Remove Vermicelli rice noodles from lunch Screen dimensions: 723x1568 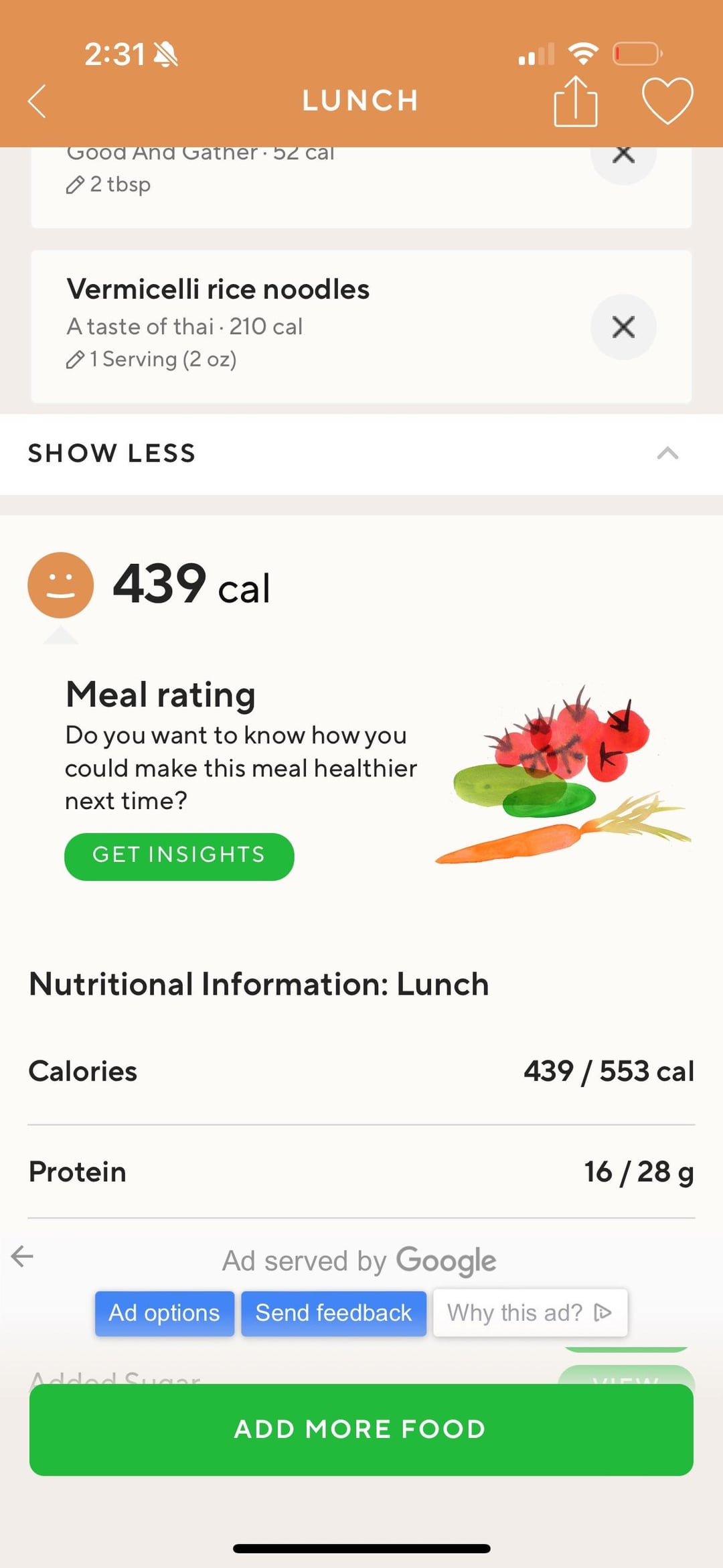pos(623,327)
